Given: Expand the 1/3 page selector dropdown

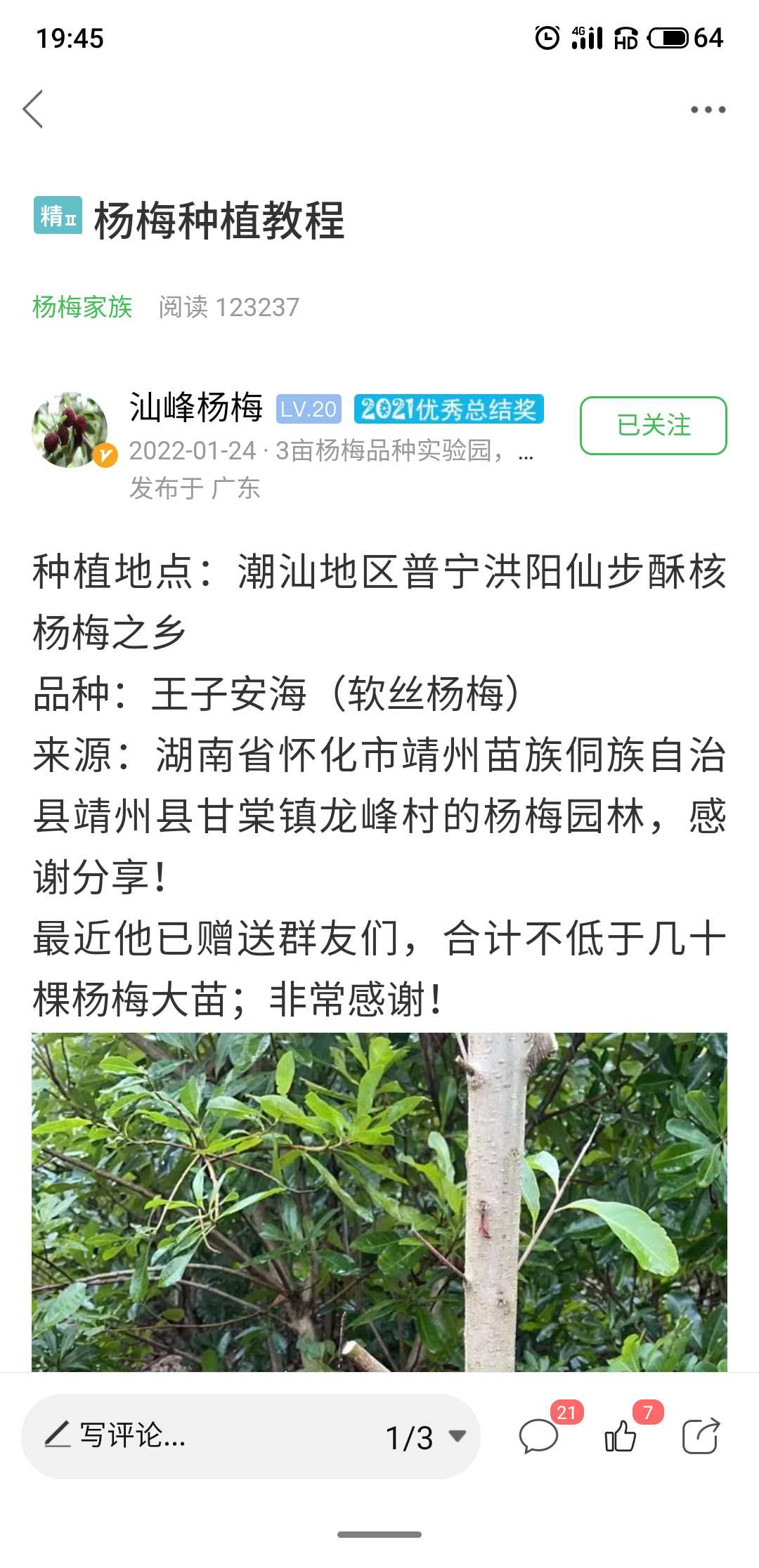Looking at the screenshot, I should pos(426,1437).
